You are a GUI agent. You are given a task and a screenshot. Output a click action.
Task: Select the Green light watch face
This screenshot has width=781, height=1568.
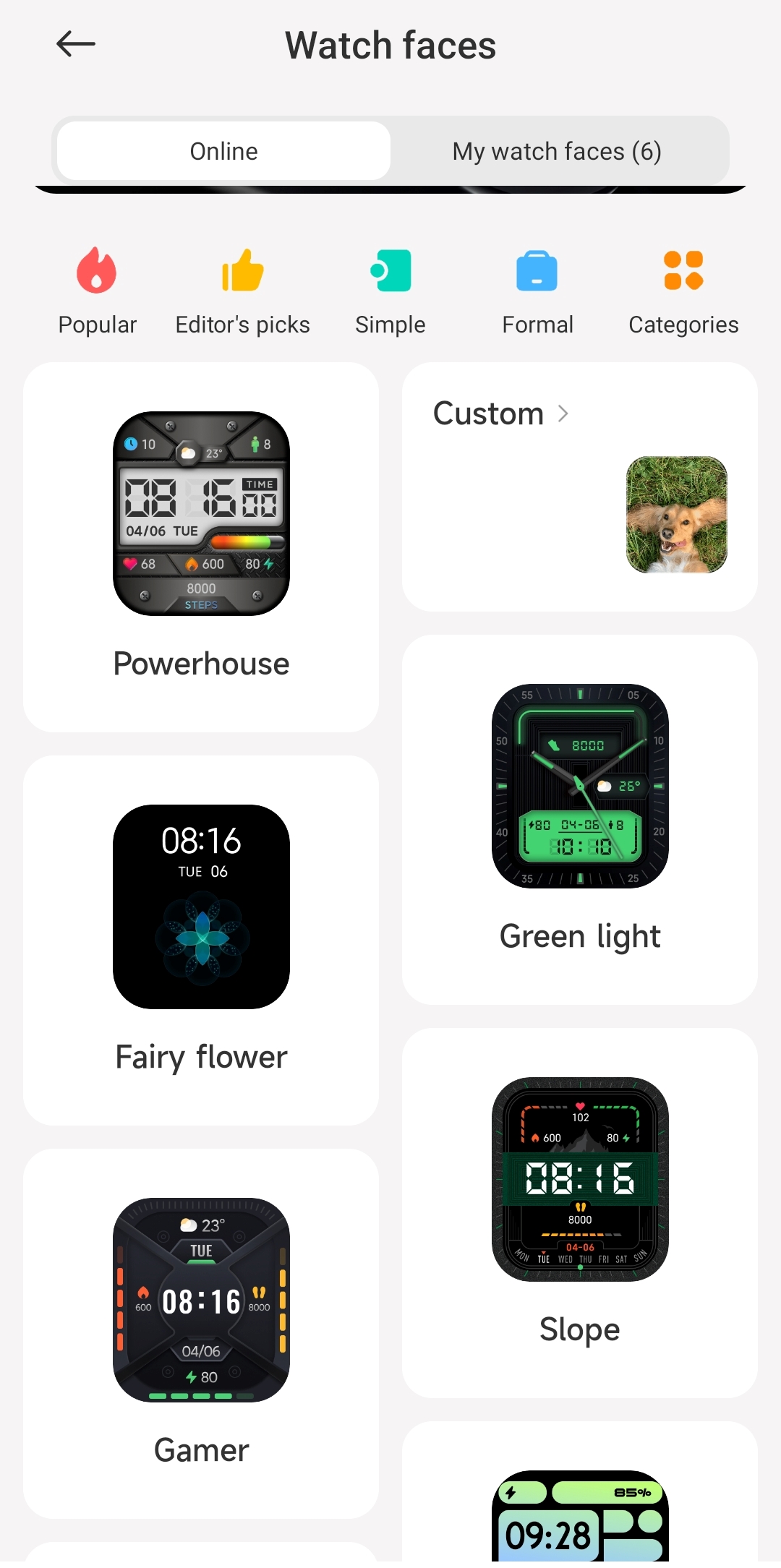[x=580, y=819]
